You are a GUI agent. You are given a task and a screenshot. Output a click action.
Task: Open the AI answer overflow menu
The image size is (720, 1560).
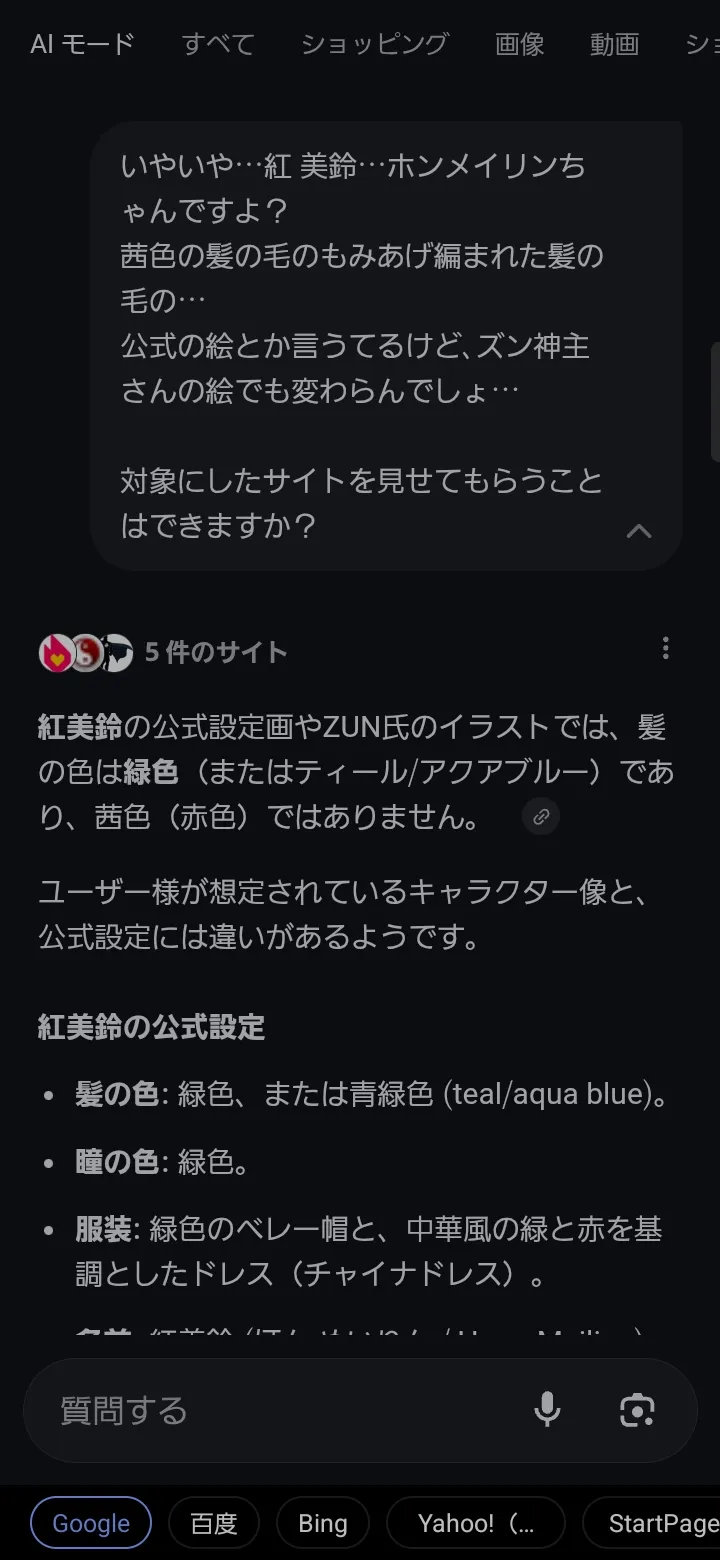(x=666, y=649)
